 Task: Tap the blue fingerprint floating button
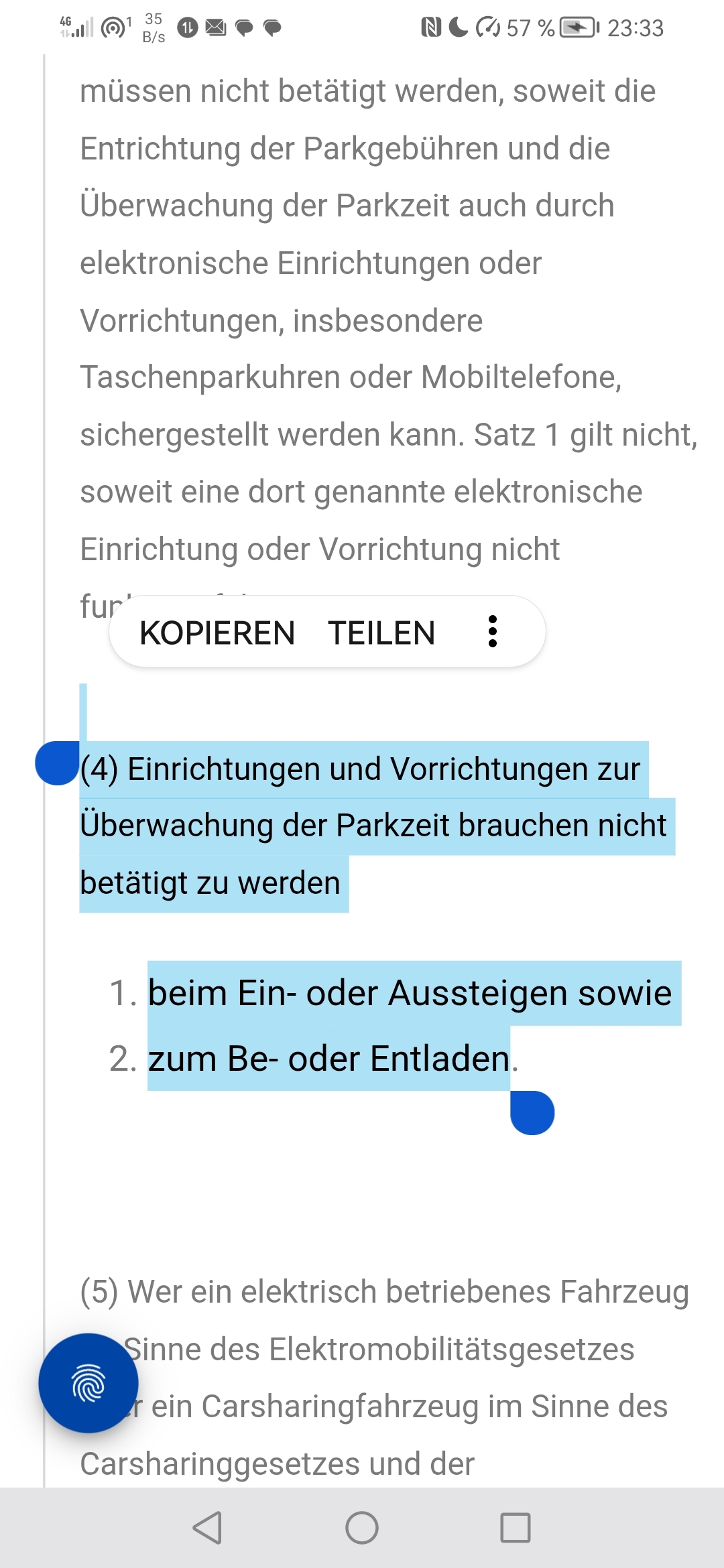click(x=88, y=1383)
